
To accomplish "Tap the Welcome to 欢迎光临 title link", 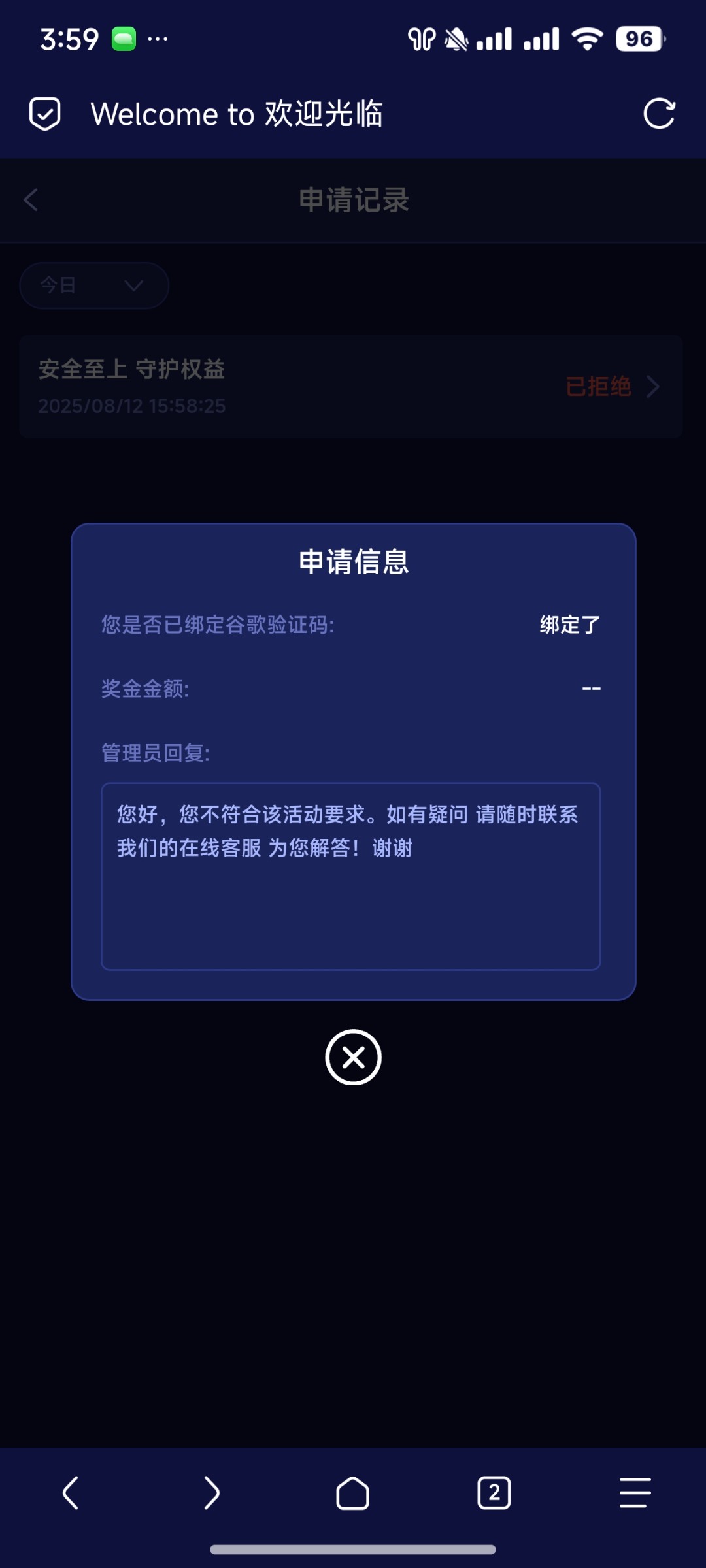I will tap(237, 114).
